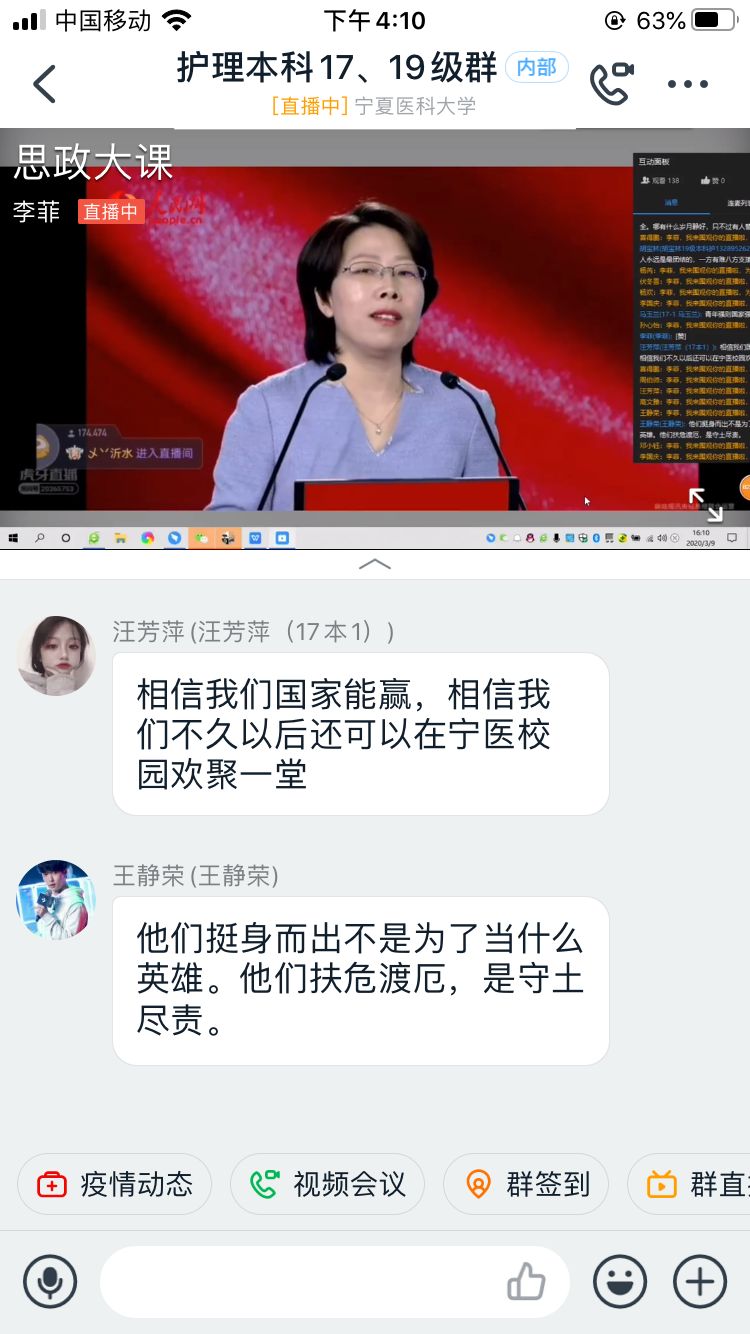Open the group overflow menu
This screenshot has height=1334, width=750.
click(688, 84)
